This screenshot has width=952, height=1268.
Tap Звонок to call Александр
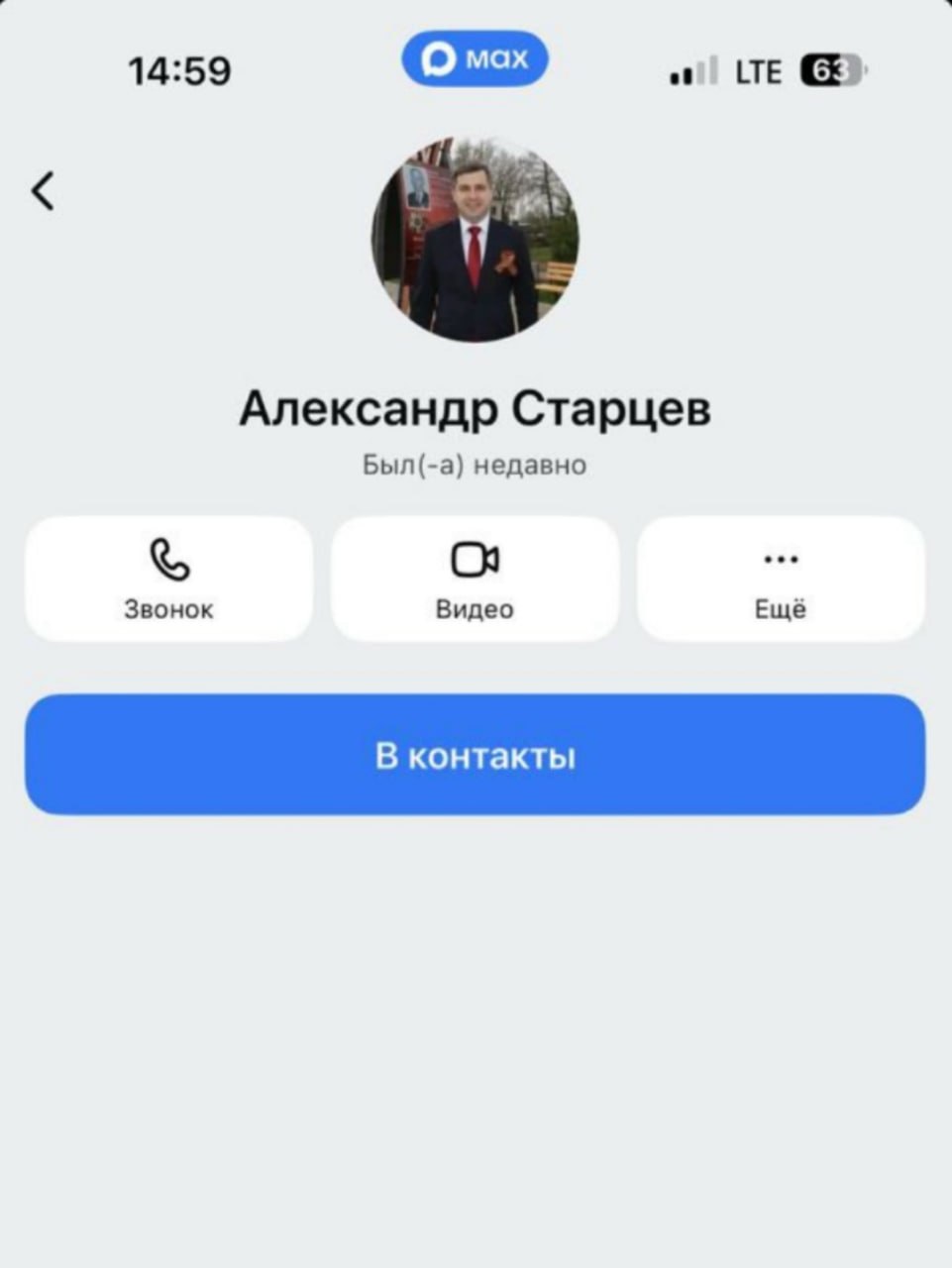(x=167, y=609)
